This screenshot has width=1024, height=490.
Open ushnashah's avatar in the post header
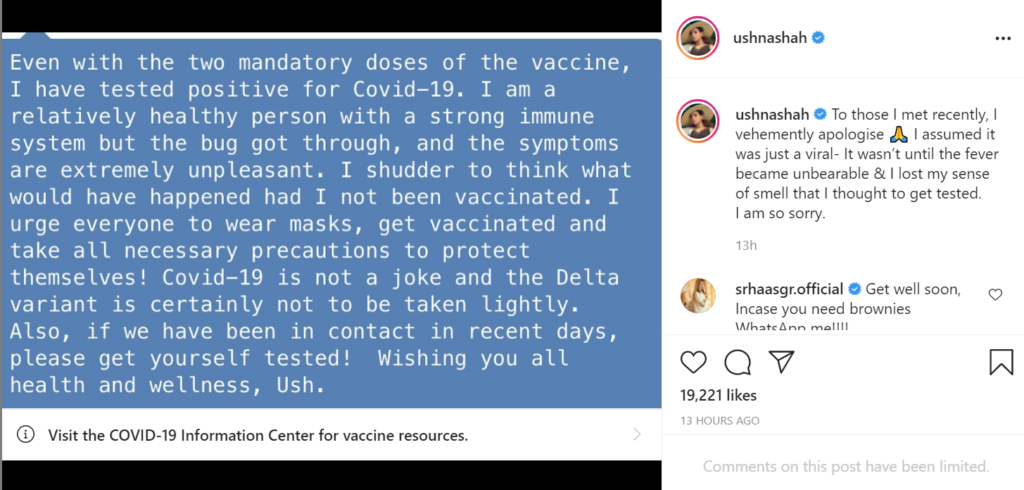[x=699, y=38]
